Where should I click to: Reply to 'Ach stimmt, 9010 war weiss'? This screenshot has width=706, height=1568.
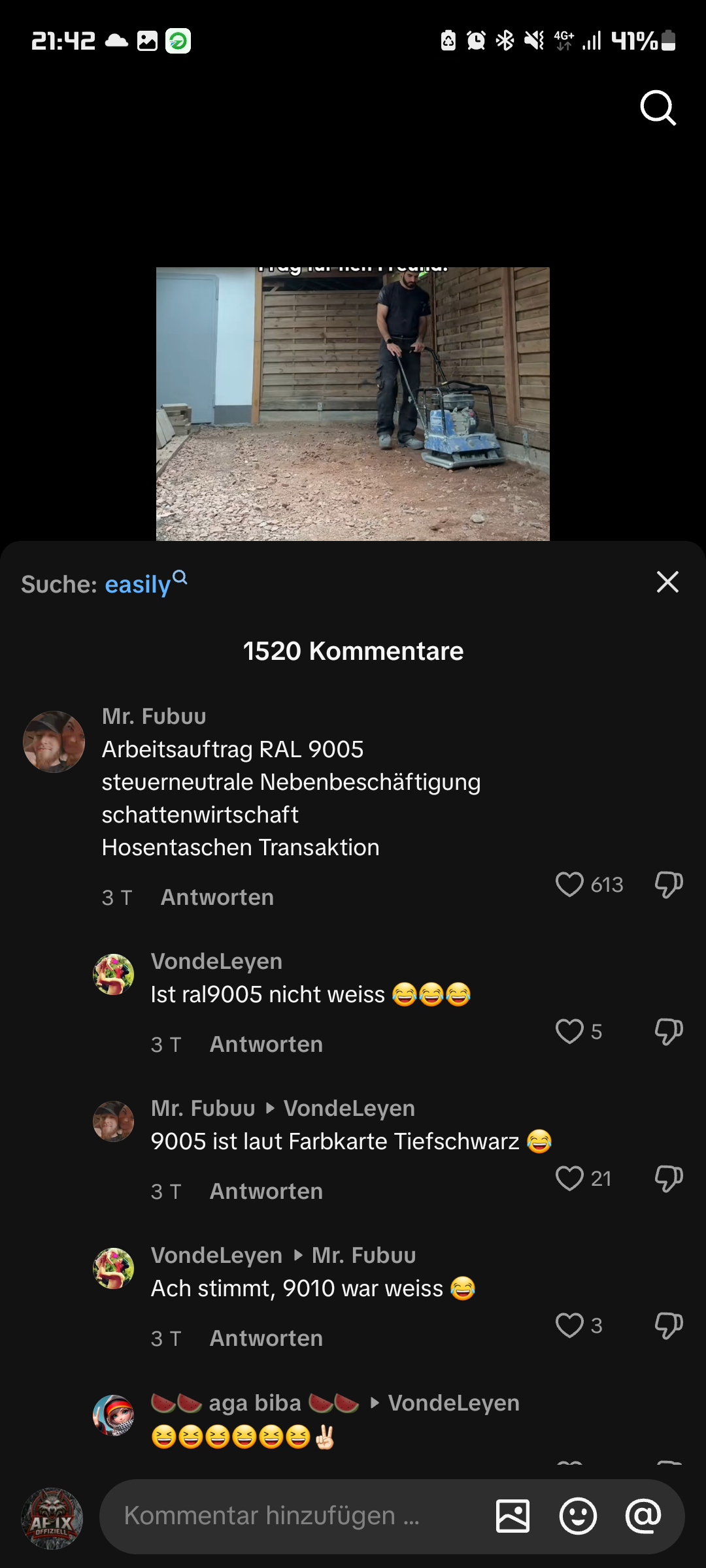coord(266,1339)
